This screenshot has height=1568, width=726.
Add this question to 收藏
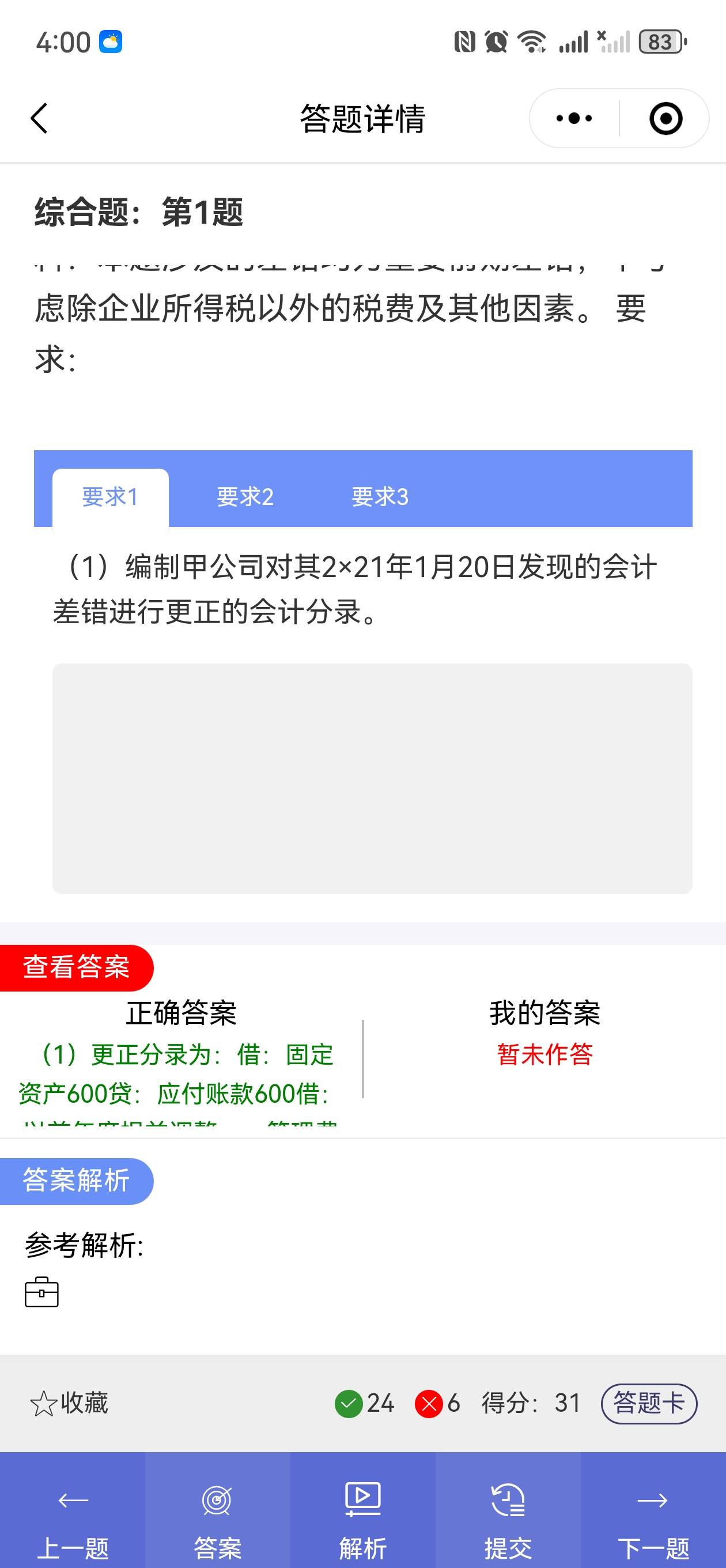(x=69, y=1403)
